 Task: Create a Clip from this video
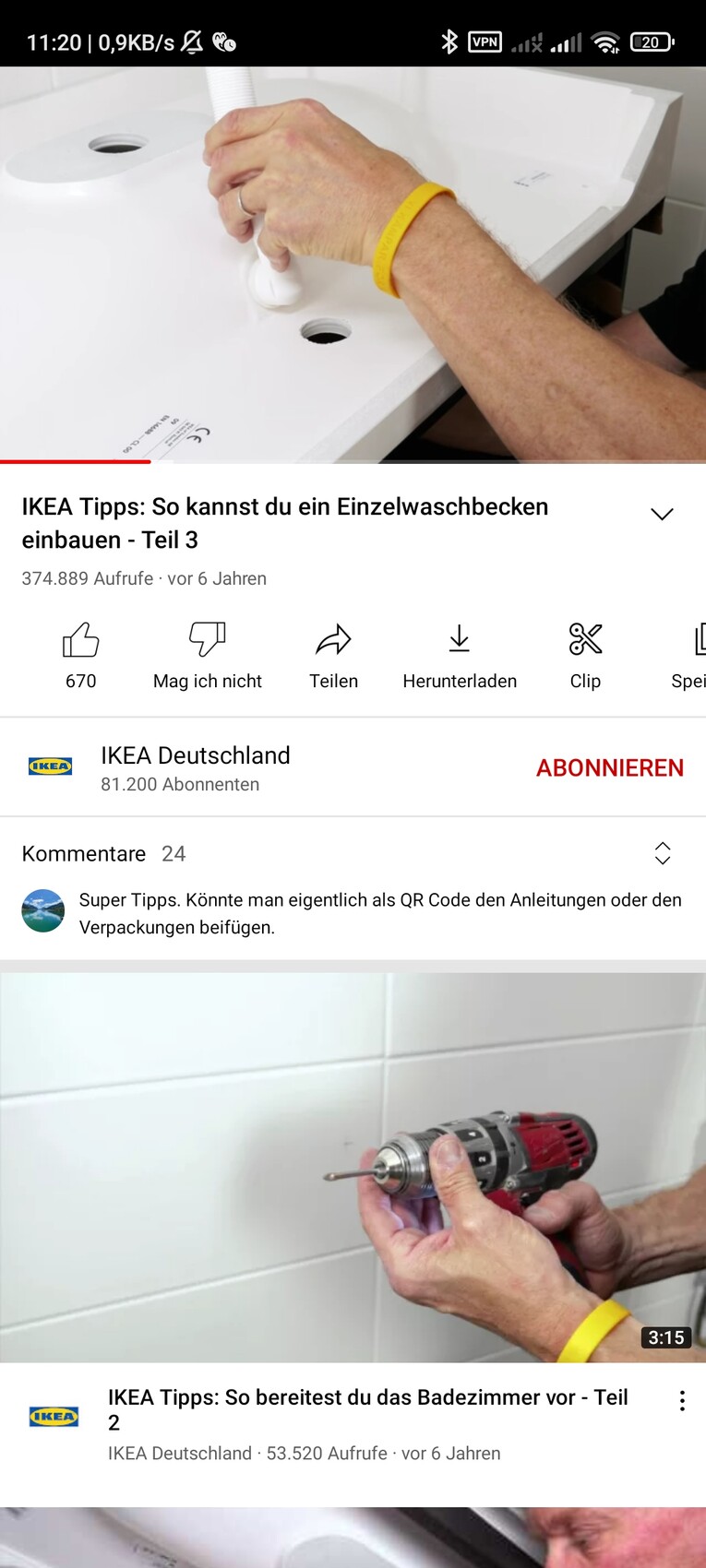585,654
